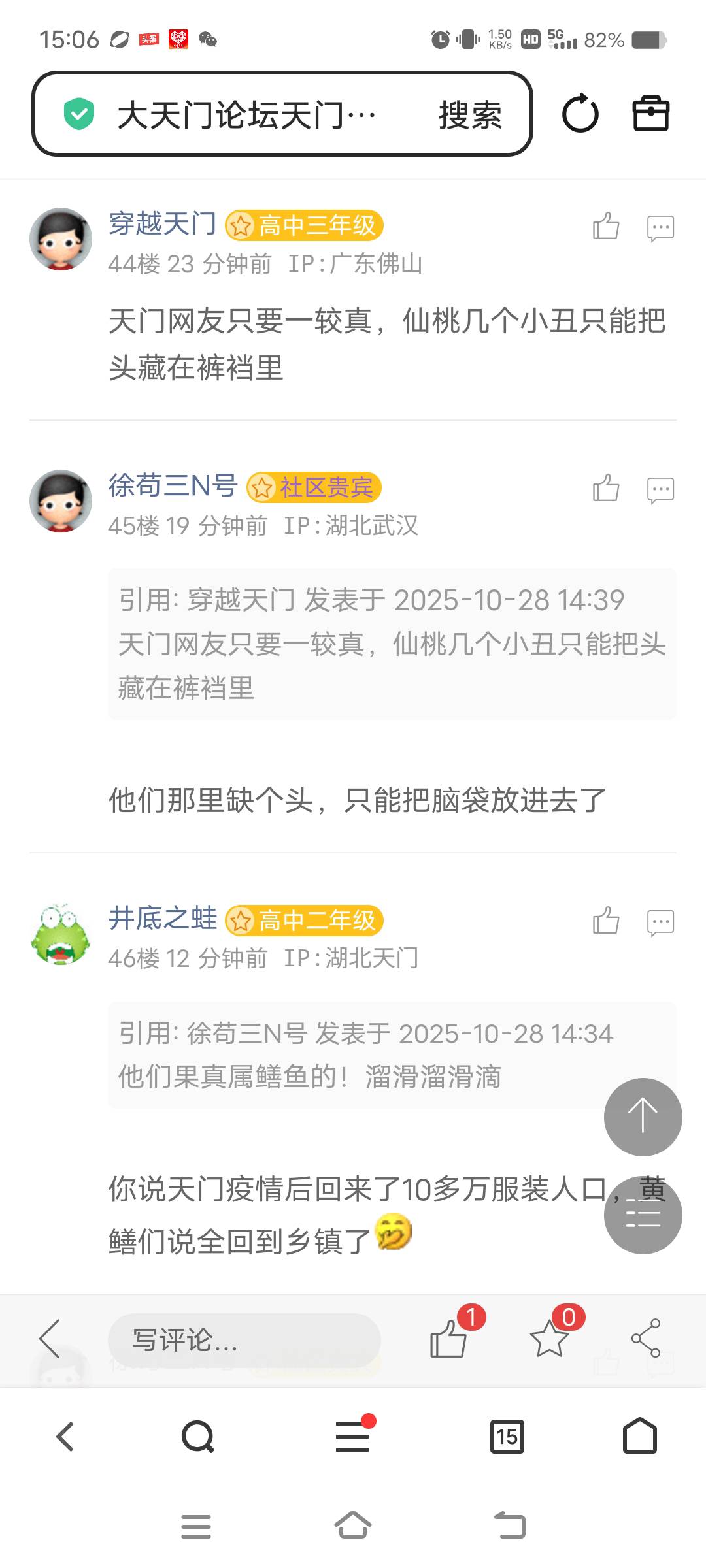Viewport: 706px width, 1568px height.
Task: Open 徐苟三N号's user profile
Action: pyautogui.click(x=173, y=485)
